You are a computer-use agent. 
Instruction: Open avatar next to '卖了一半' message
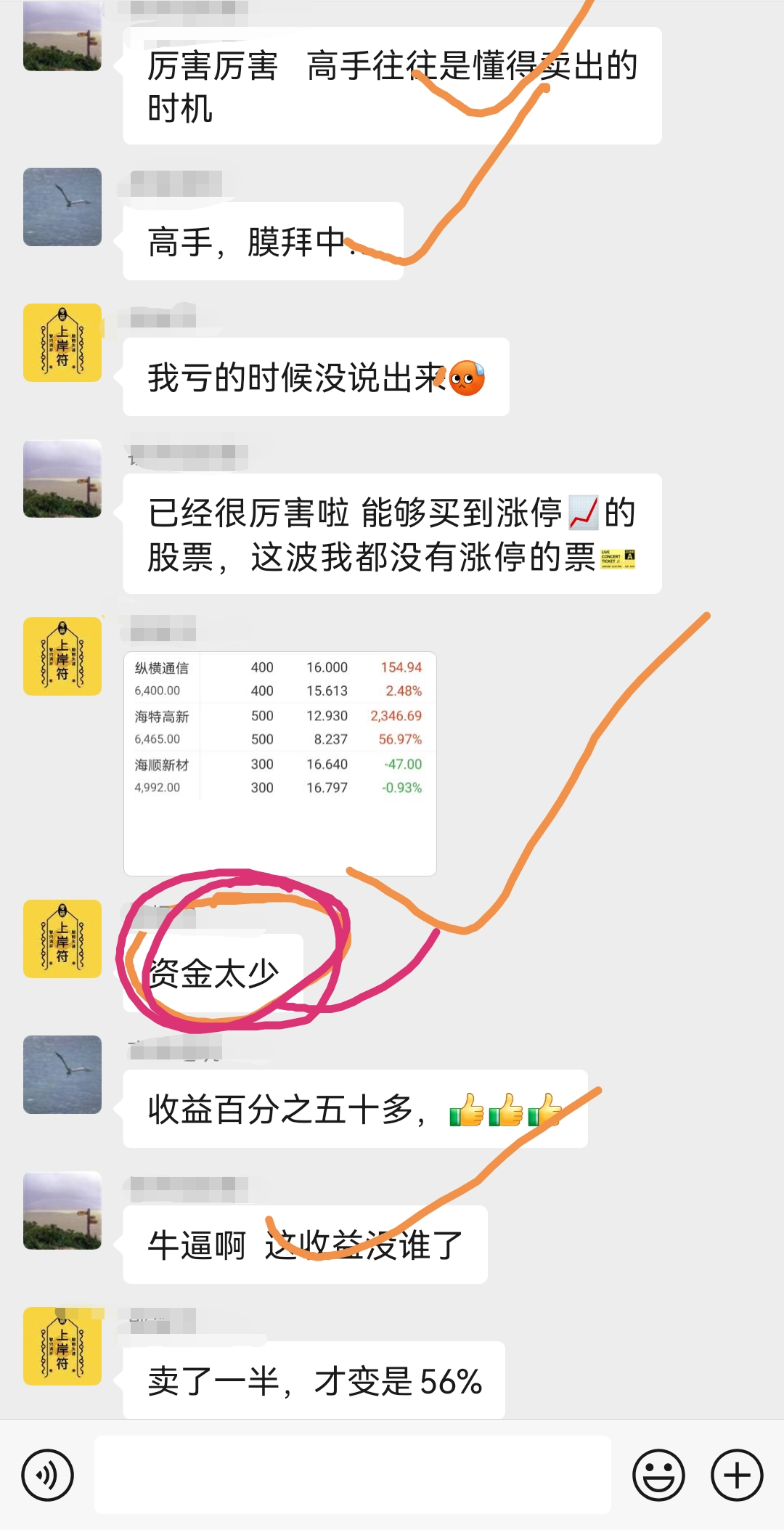(62, 1346)
